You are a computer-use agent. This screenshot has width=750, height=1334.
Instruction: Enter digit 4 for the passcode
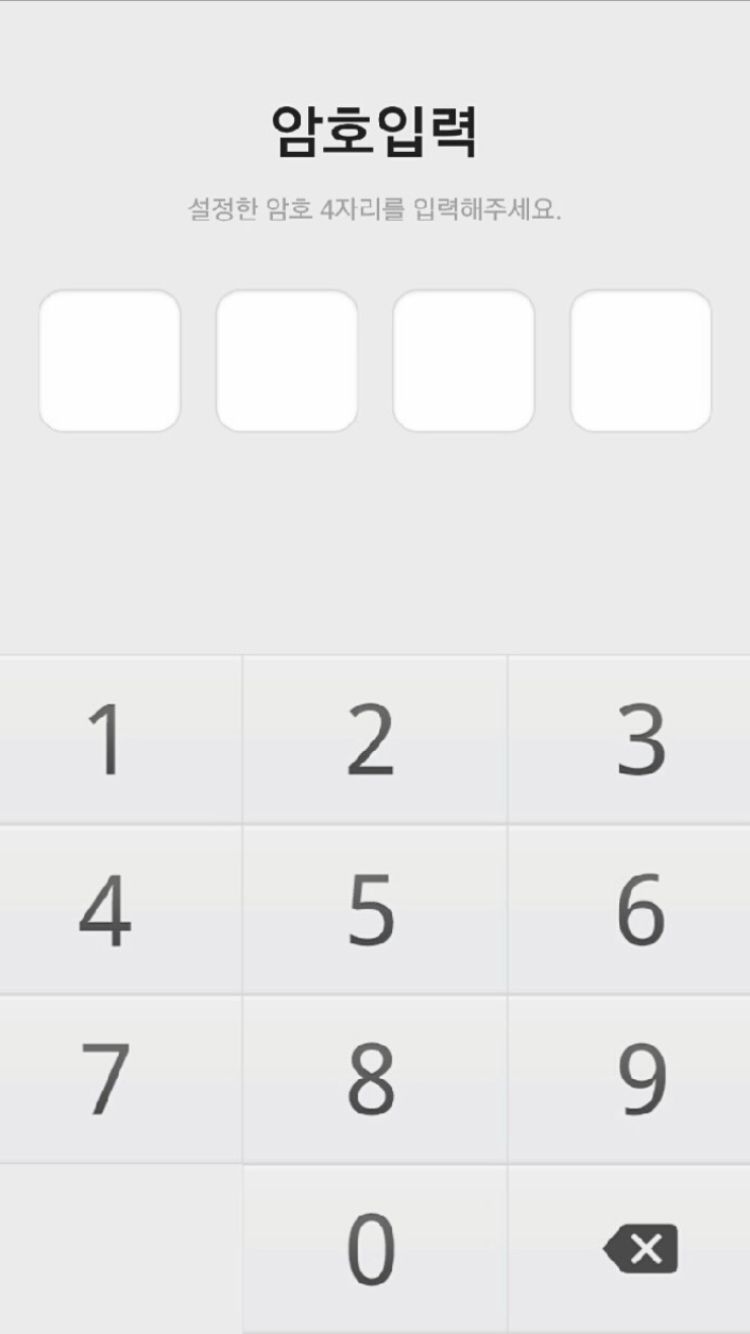(120, 910)
